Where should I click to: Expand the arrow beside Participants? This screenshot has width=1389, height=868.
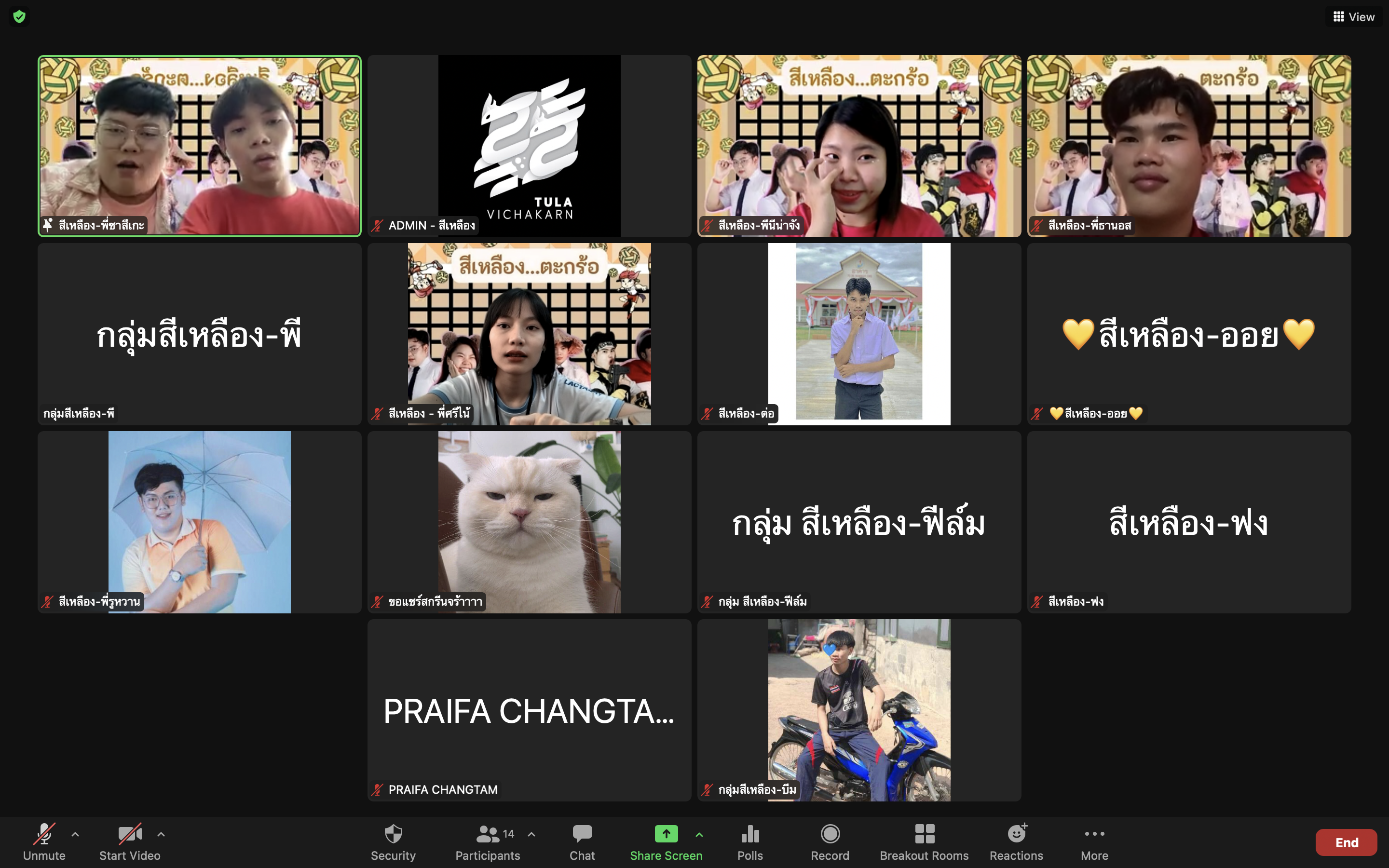(531, 834)
